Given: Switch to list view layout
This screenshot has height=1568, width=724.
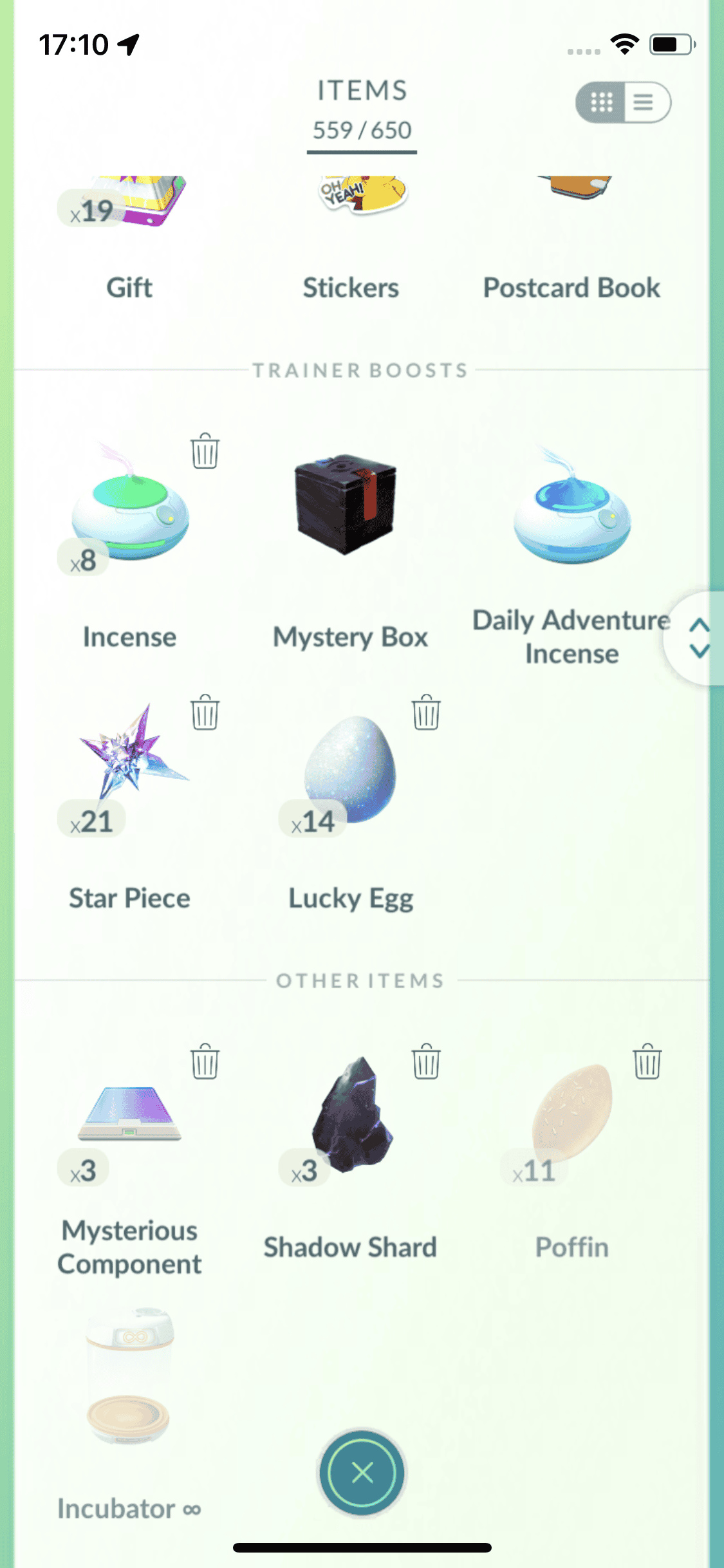Looking at the screenshot, I should pos(645,102).
